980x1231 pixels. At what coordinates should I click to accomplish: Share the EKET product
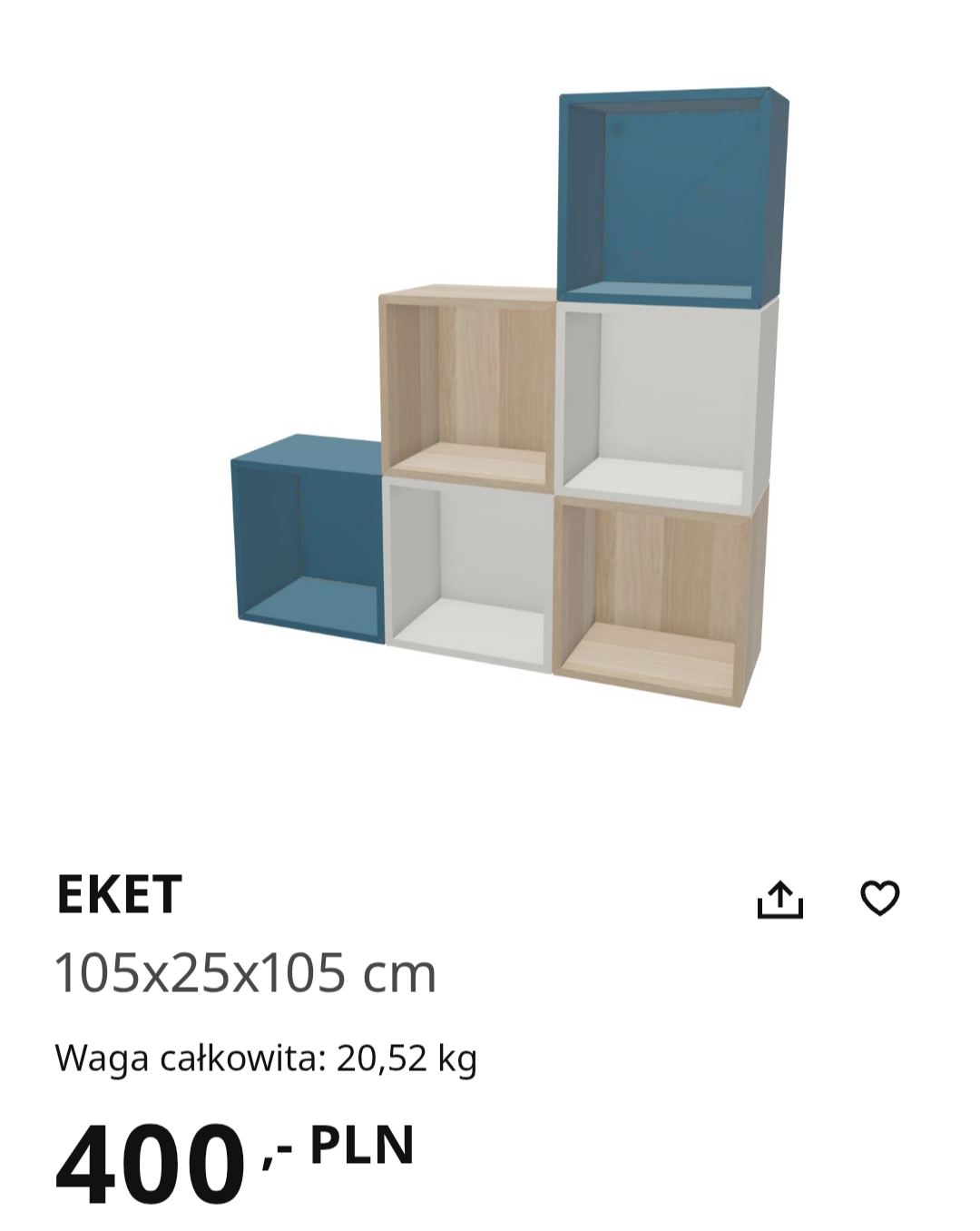click(780, 899)
